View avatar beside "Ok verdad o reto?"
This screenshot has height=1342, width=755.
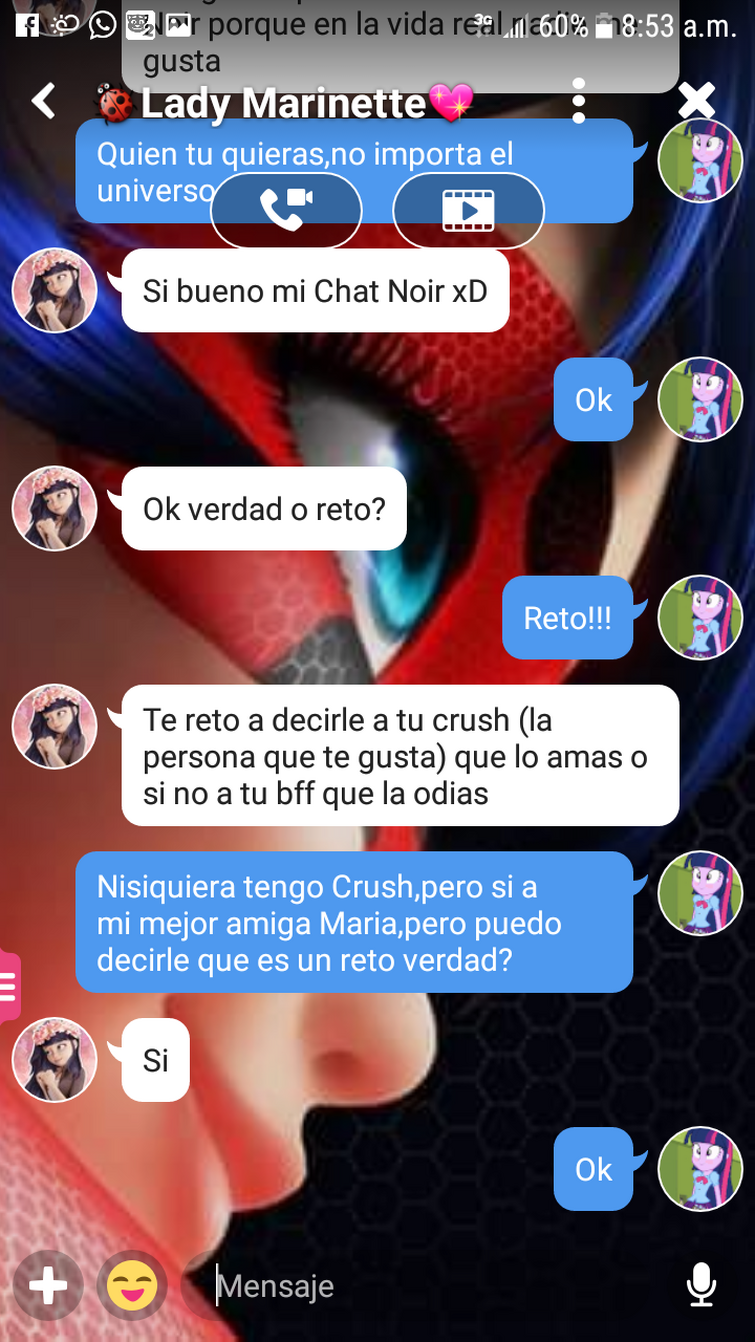[x=54, y=508]
